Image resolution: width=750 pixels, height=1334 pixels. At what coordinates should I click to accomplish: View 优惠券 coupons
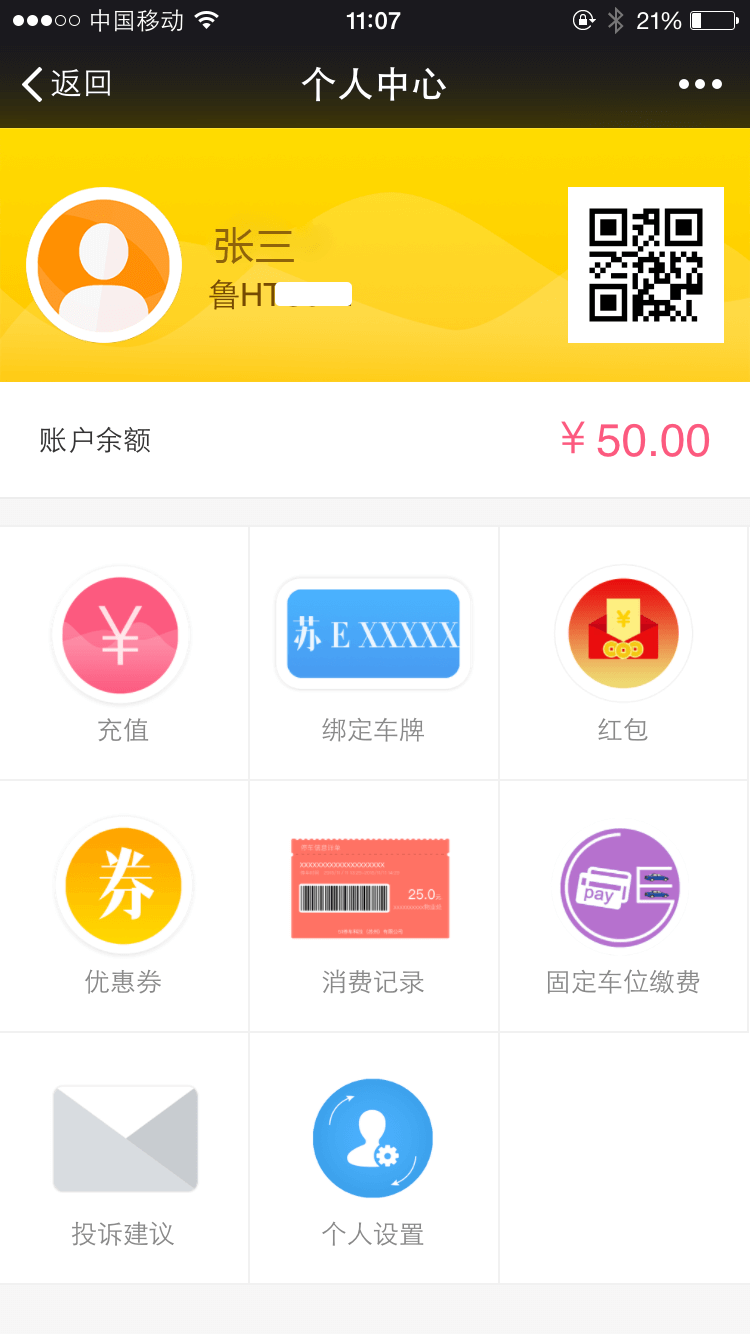123,906
